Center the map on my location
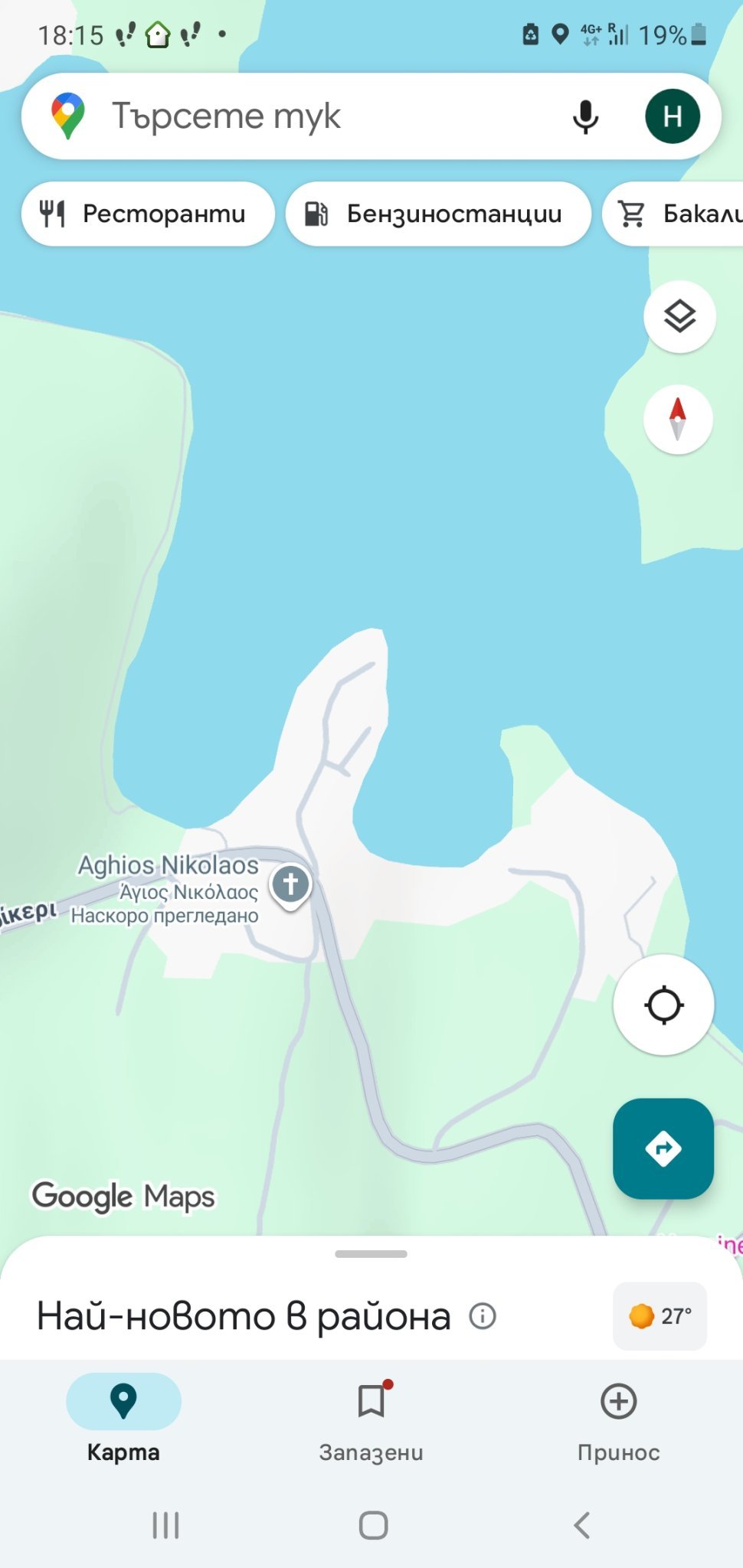This screenshot has width=743, height=1568. click(x=663, y=1004)
